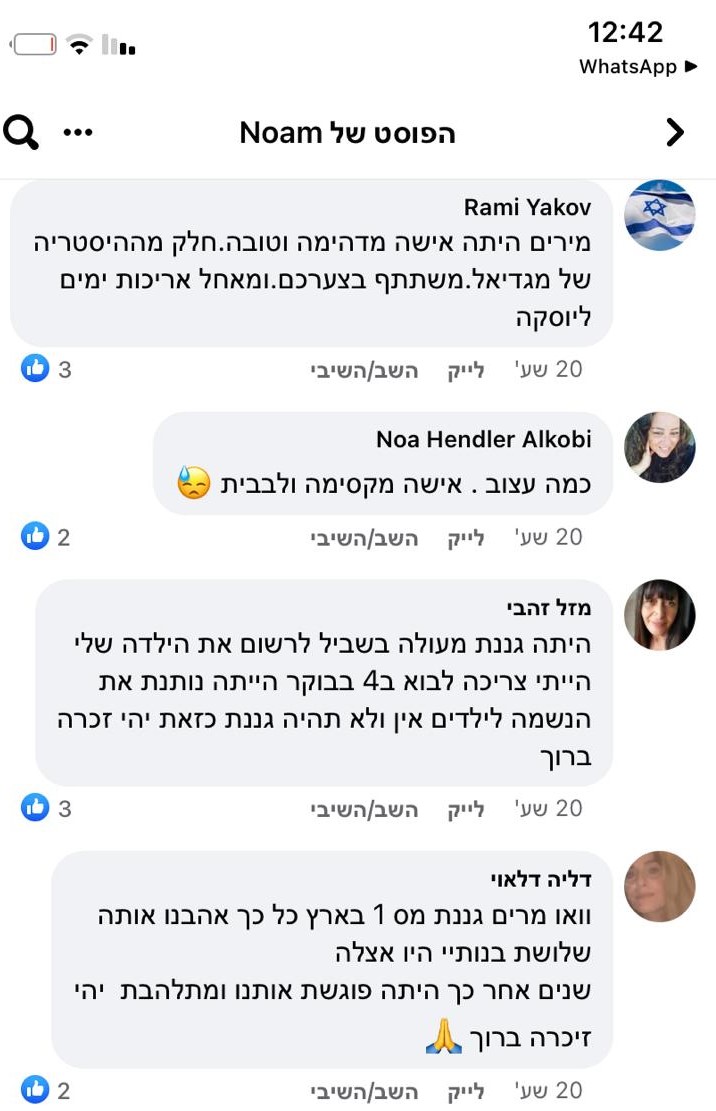Viewport: 716px width, 1111px height.
Task: Open Rami Yakov's profile picture
Action: [659, 215]
